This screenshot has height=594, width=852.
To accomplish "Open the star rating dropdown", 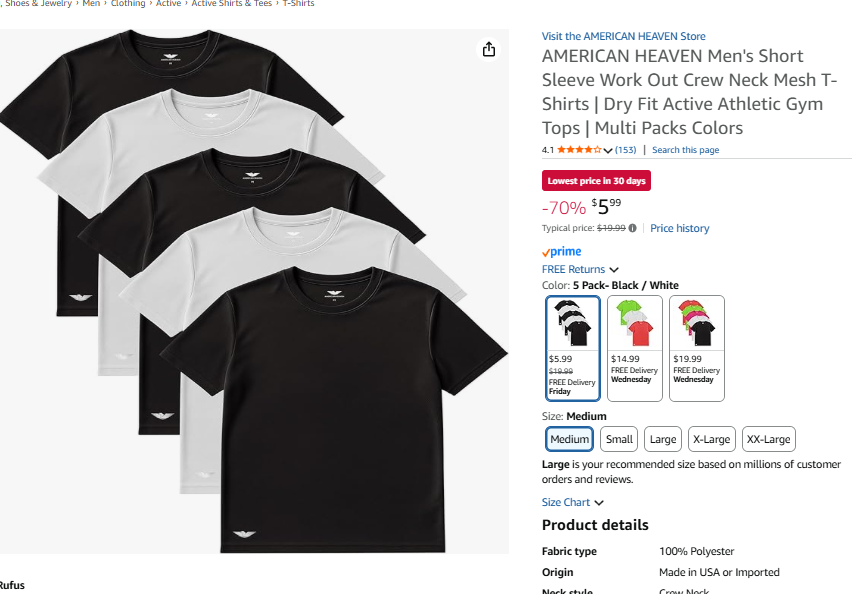I will [x=607, y=150].
